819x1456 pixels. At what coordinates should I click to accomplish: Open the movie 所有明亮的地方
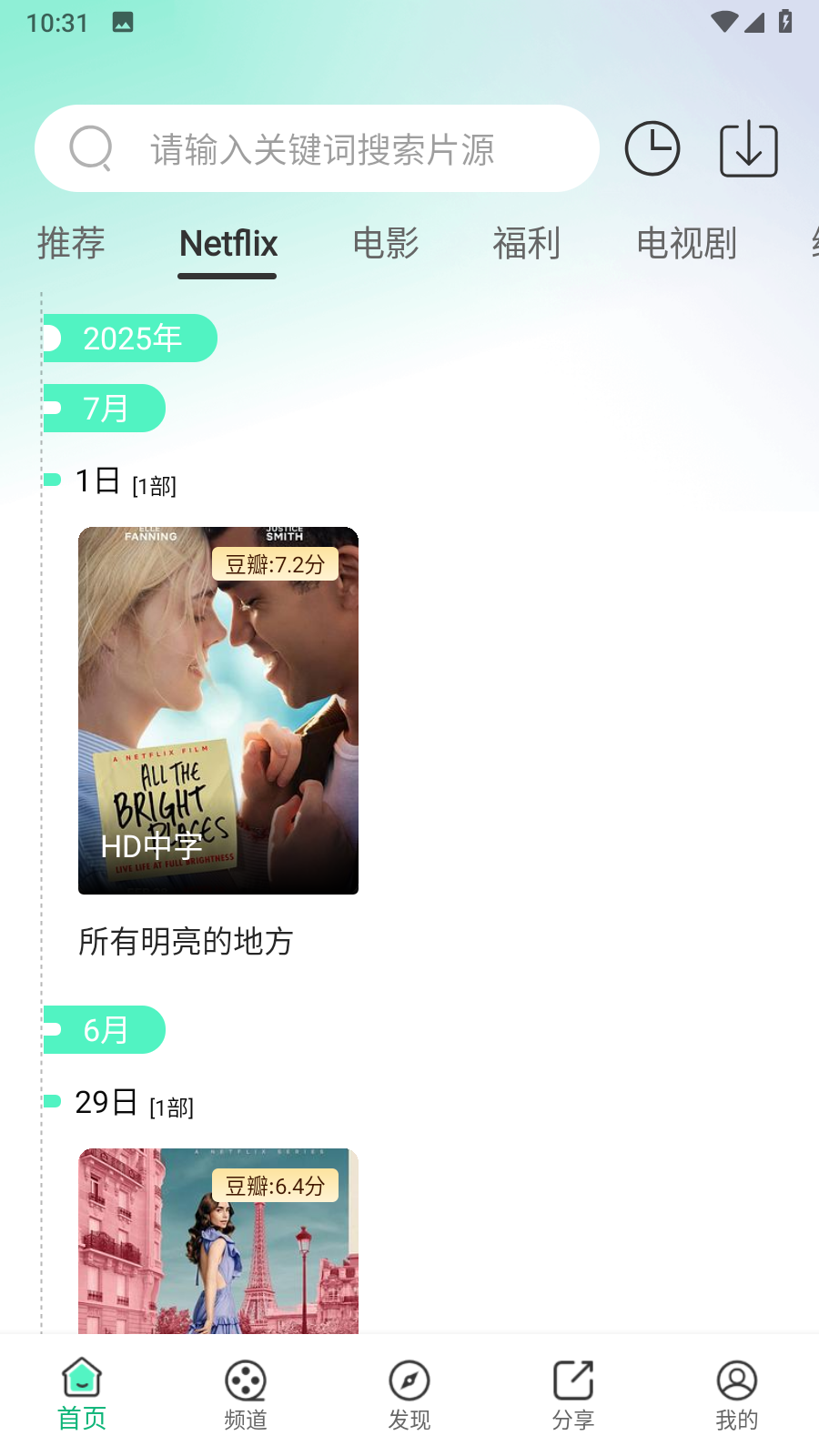[x=218, y=711]
